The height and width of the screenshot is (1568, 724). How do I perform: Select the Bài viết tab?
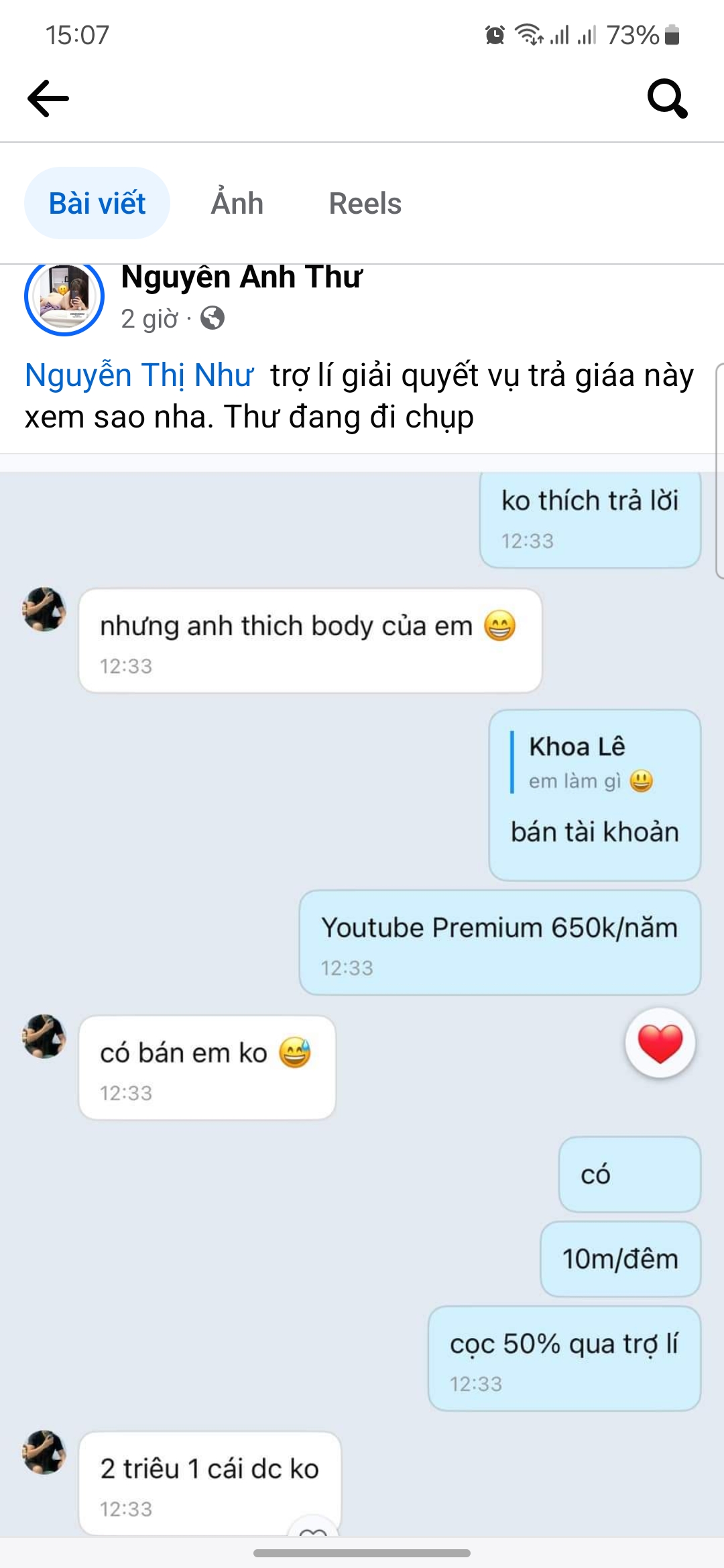97,203
